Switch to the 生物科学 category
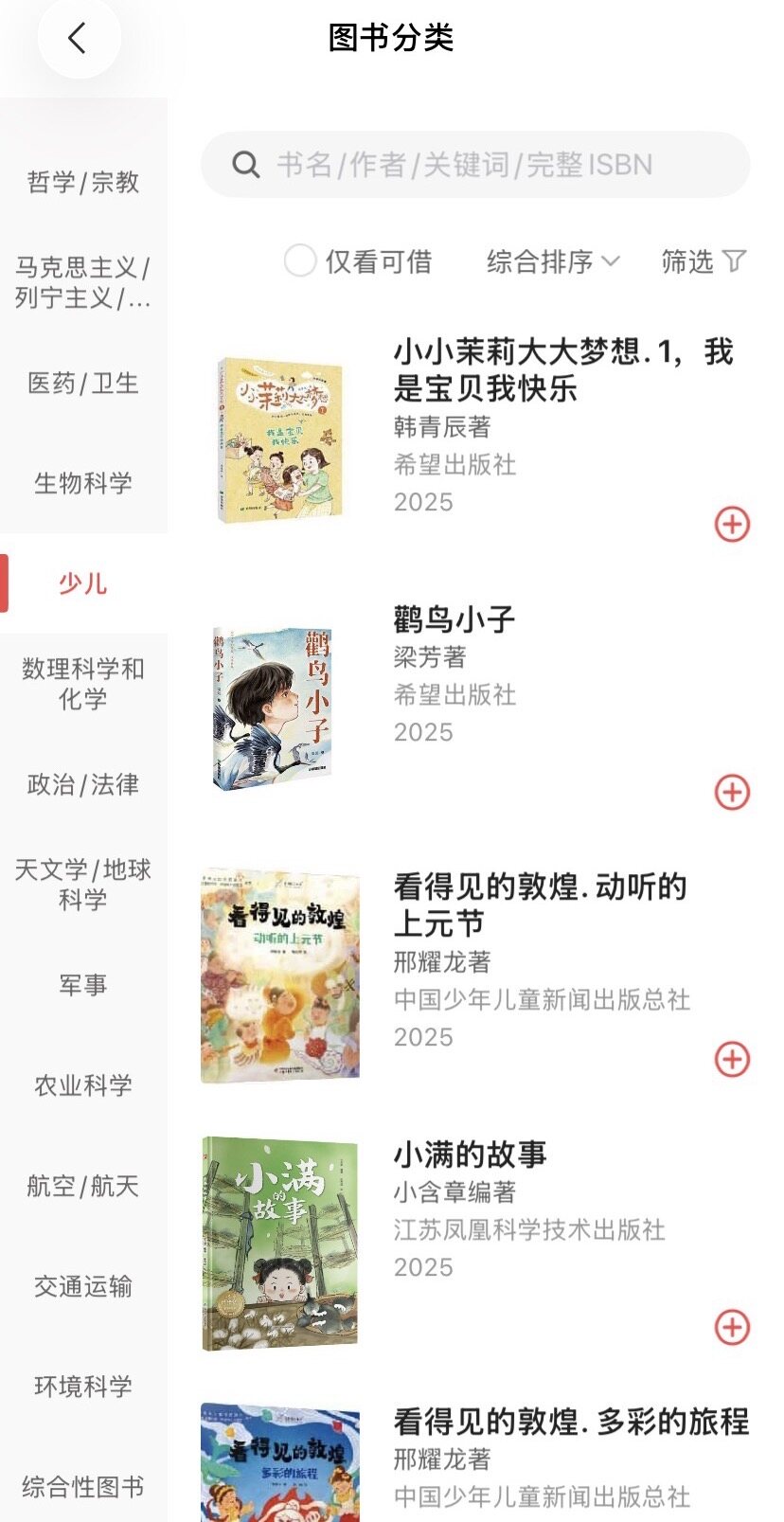The image size is (784, 1522). 83,483
